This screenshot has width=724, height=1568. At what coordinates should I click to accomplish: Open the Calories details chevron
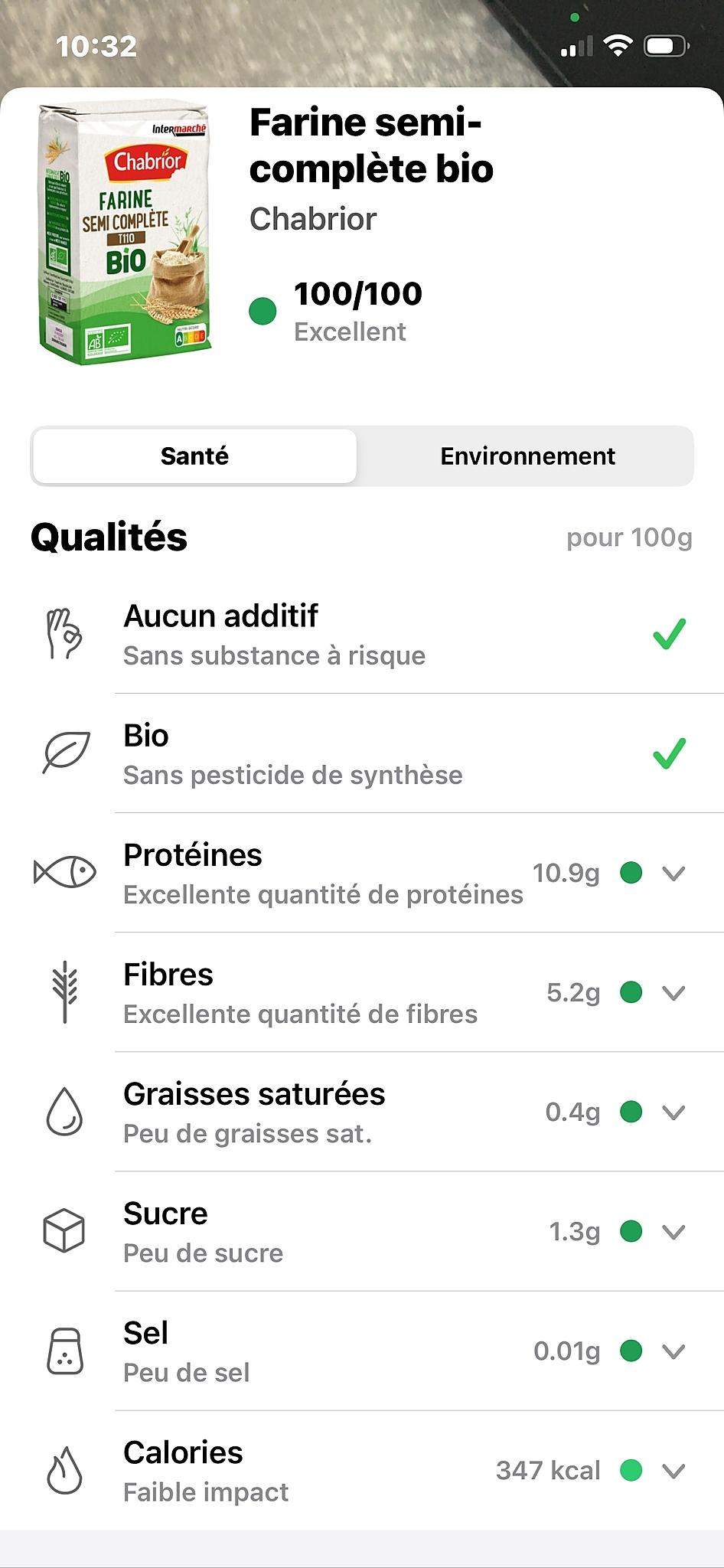[x=673, y=1470]
